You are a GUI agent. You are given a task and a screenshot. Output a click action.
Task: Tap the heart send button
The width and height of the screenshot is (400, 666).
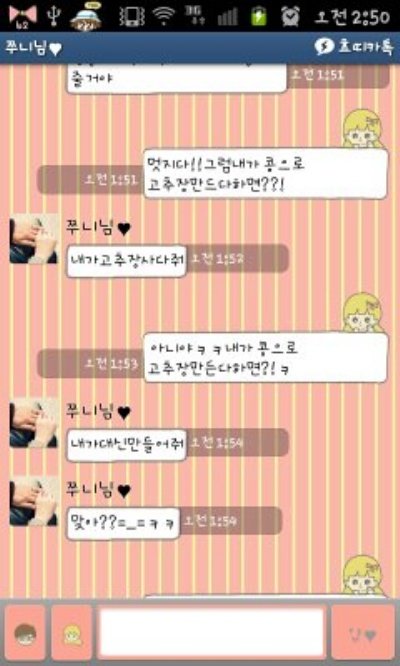365,633
